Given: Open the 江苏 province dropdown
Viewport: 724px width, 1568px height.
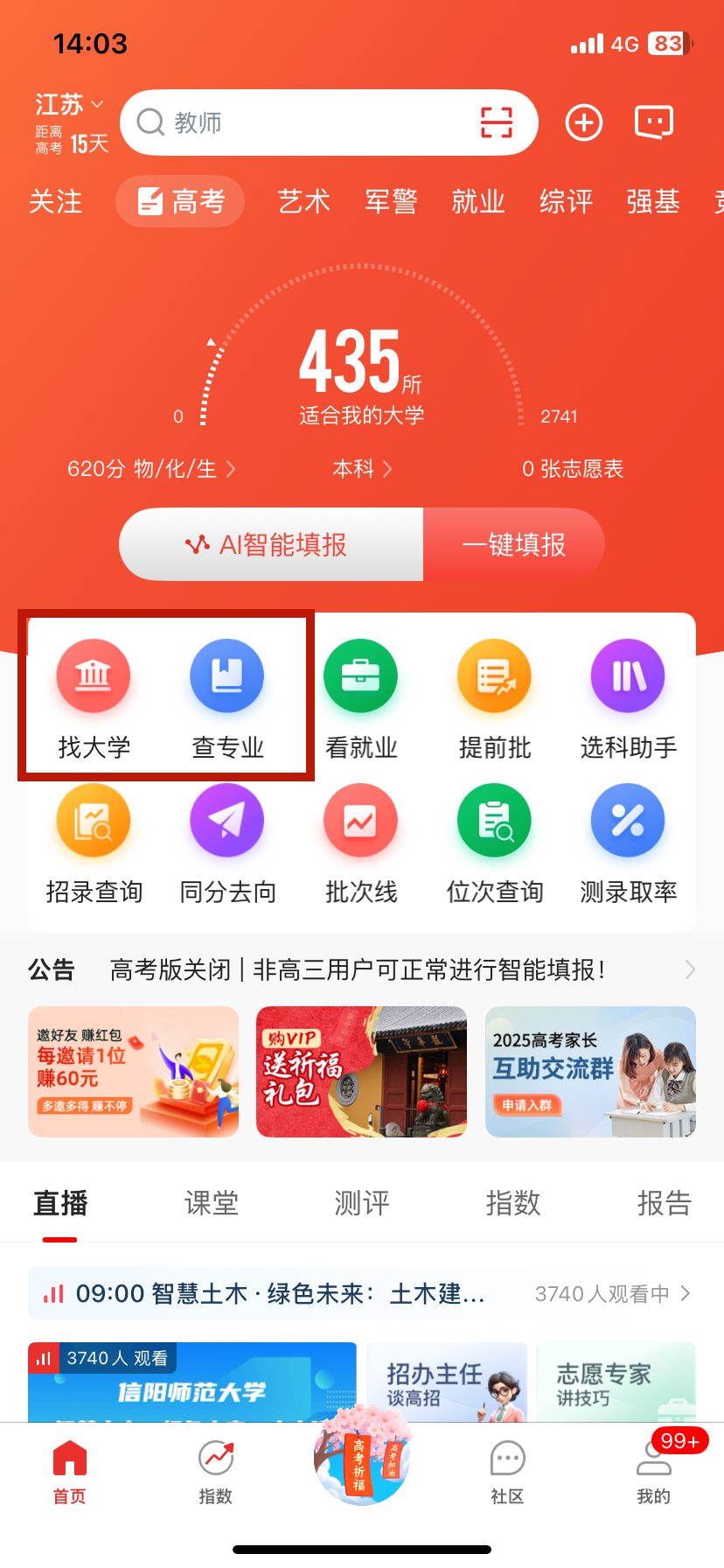Looking at the screenshot, I should pyautogui.click(x=69, y=105).
